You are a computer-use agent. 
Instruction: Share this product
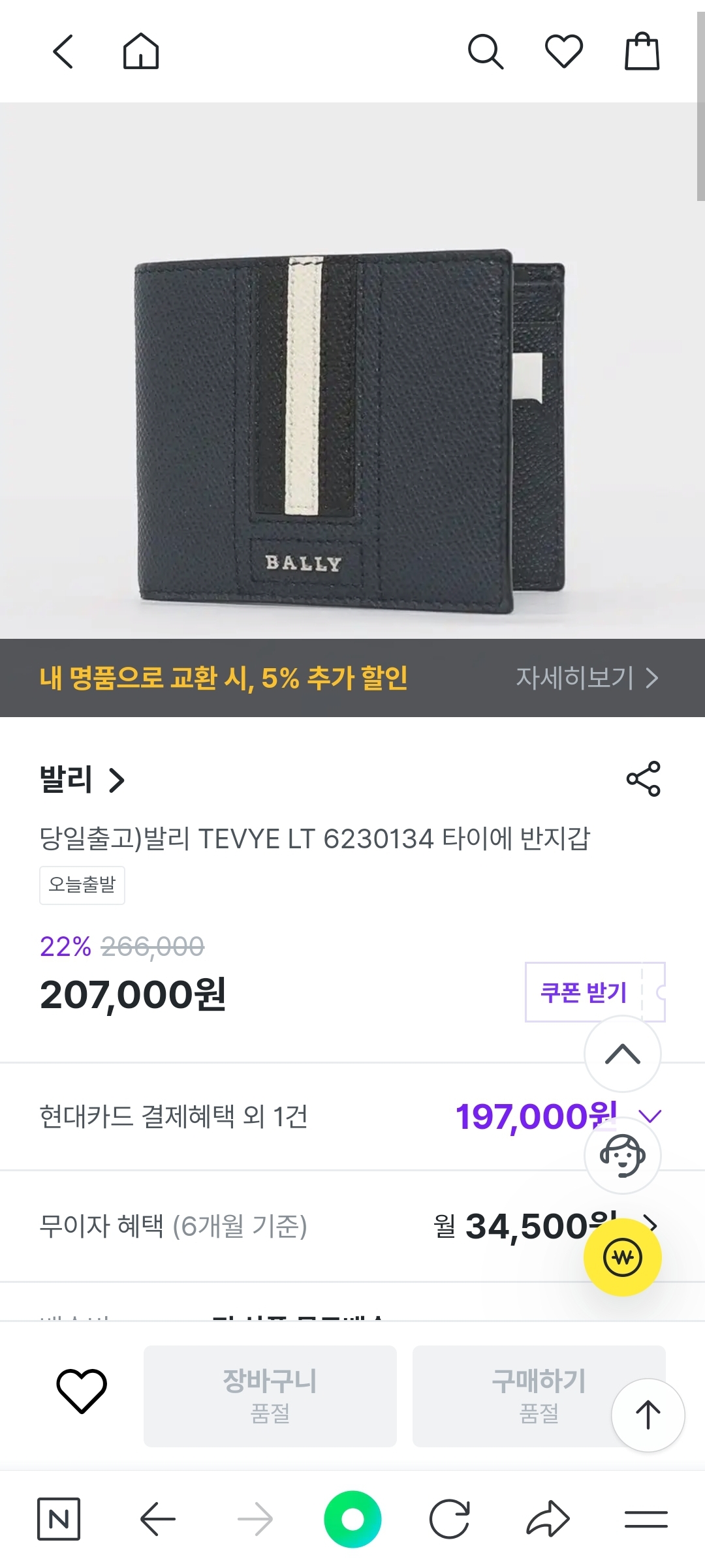[643, 778]
